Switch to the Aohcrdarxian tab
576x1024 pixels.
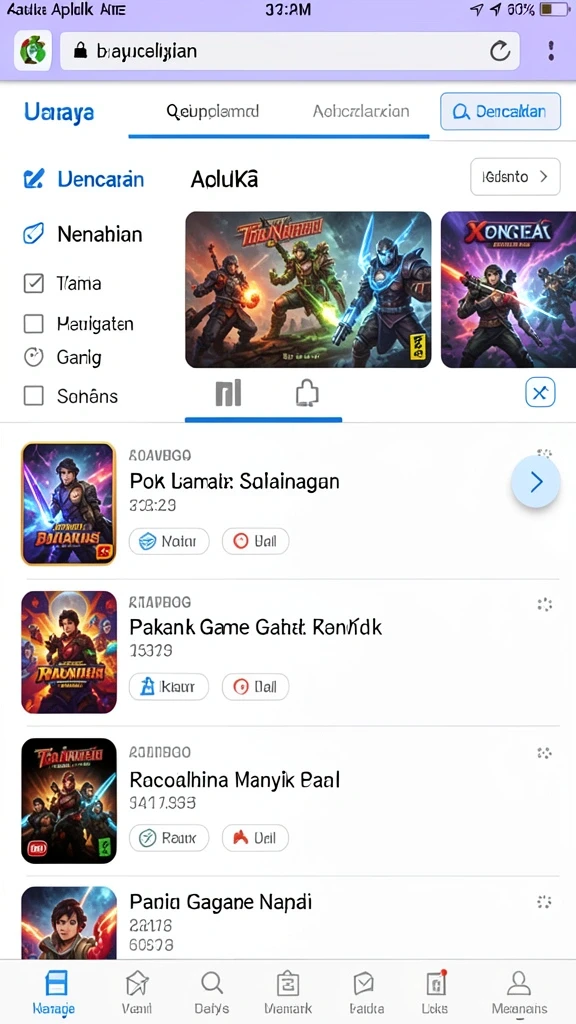(x=361, y=111)
